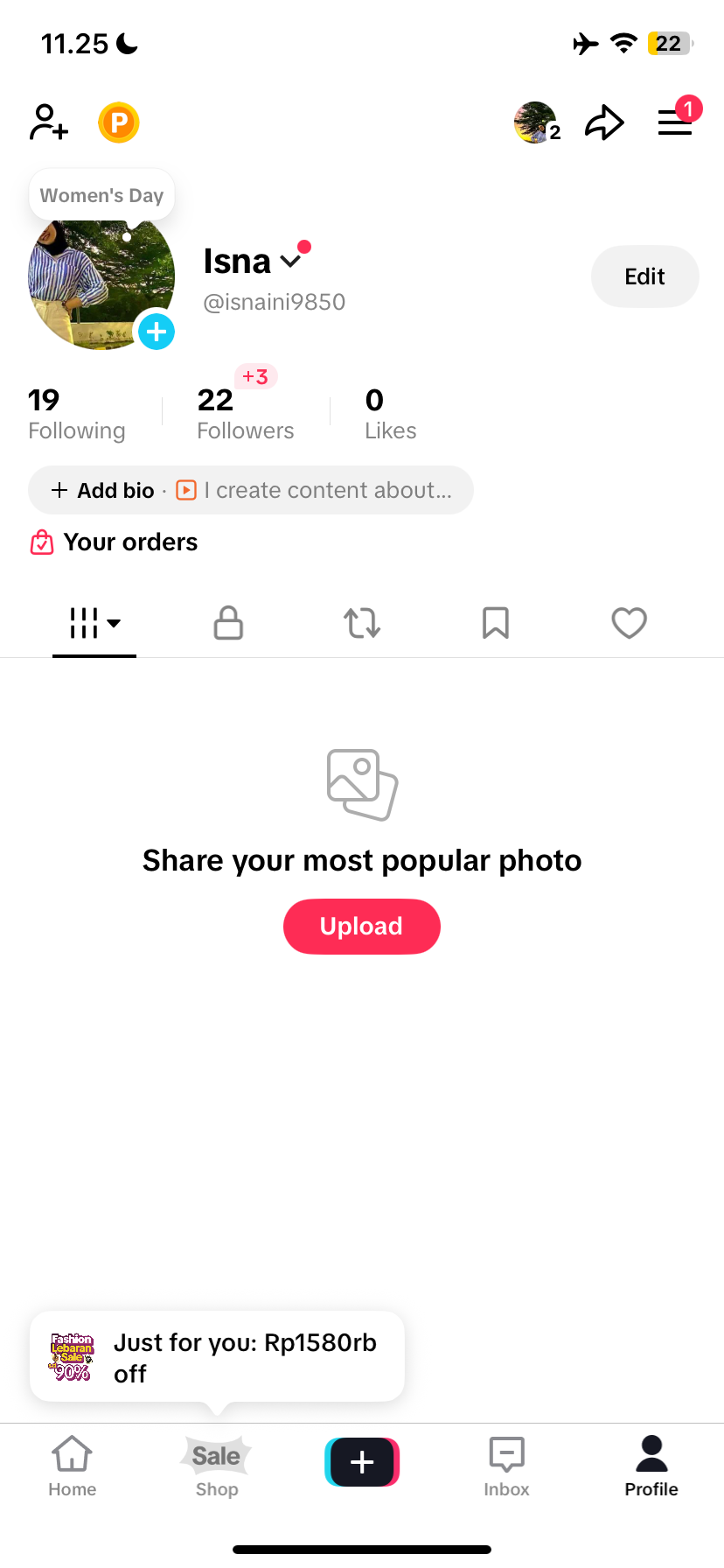Tap the orange P coin icon
The image size is (724, 1568).
[x=119, y=122]
